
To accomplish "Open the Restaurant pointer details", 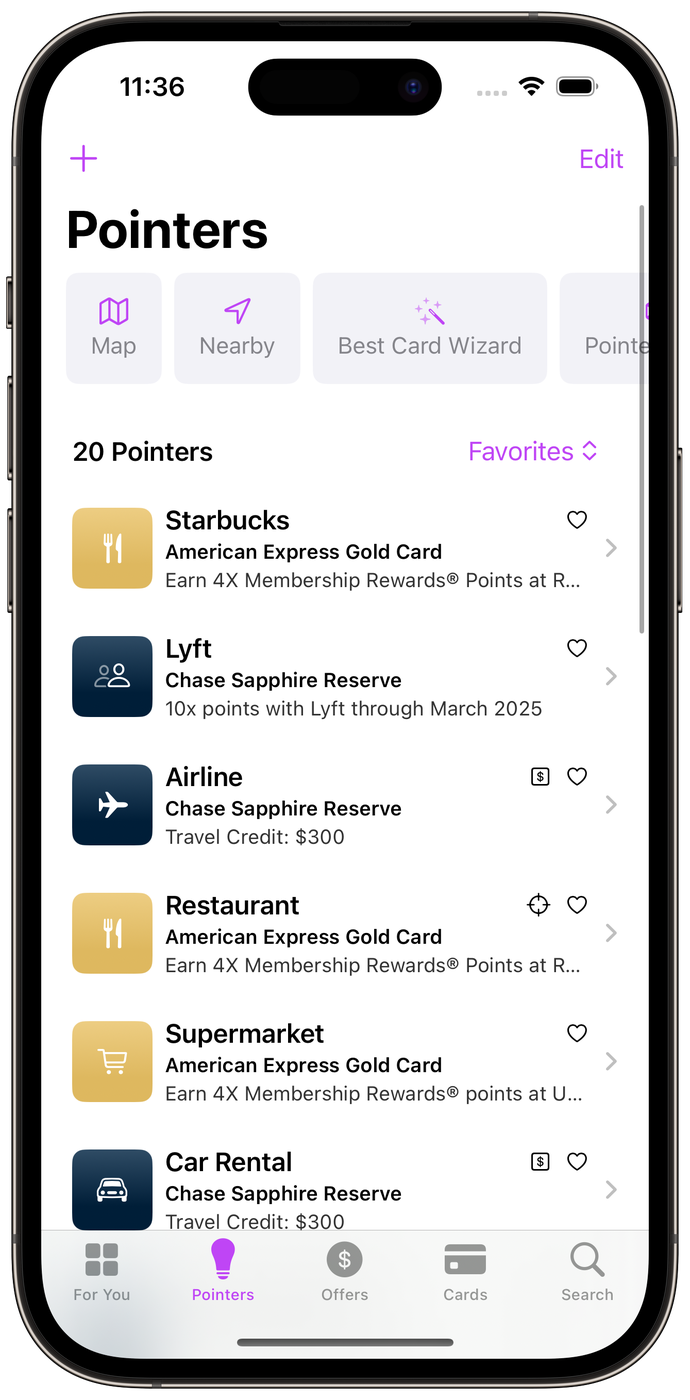I will tap(345, 933).
